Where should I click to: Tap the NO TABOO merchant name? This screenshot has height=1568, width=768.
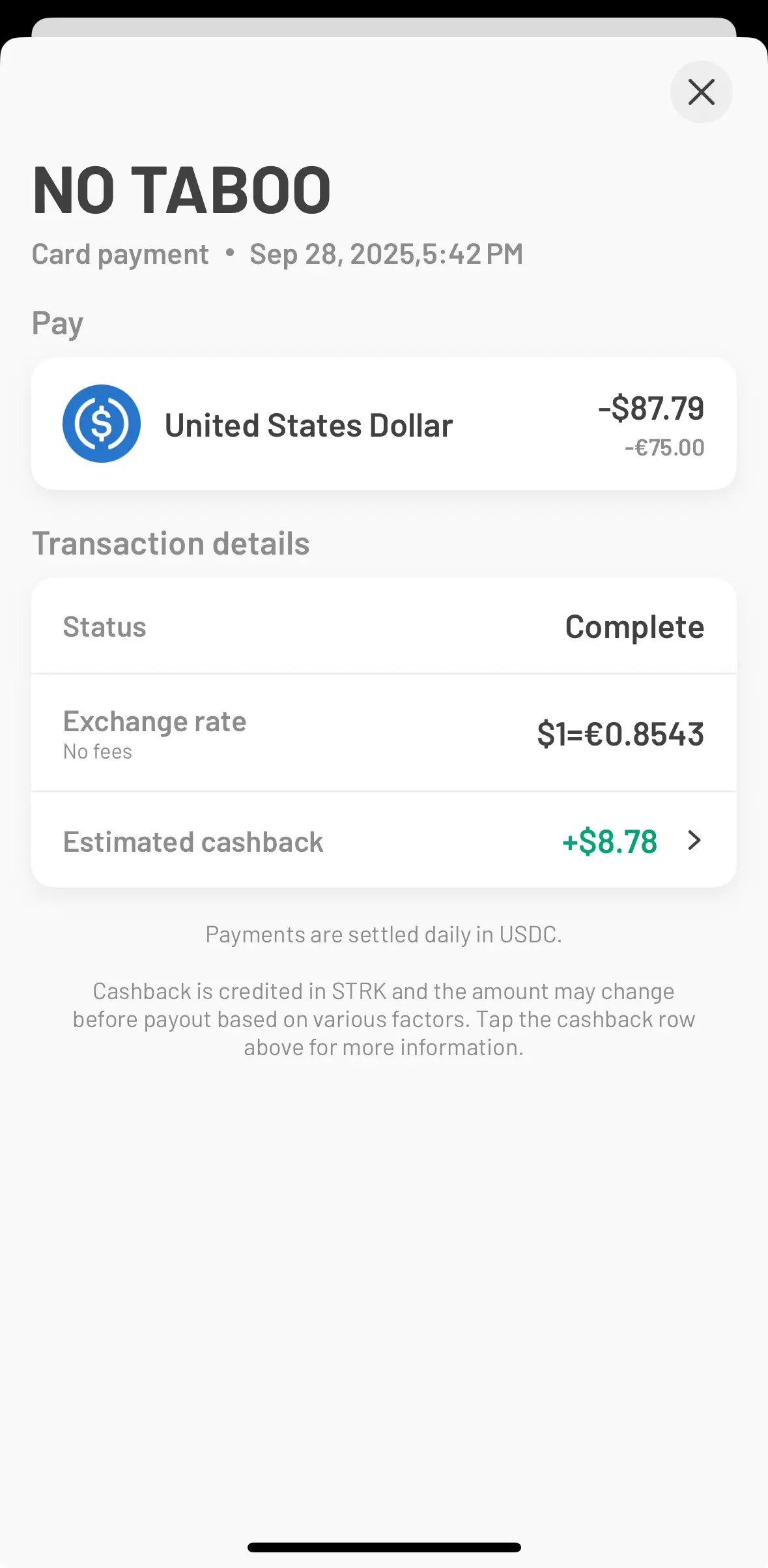coord(182,188)
